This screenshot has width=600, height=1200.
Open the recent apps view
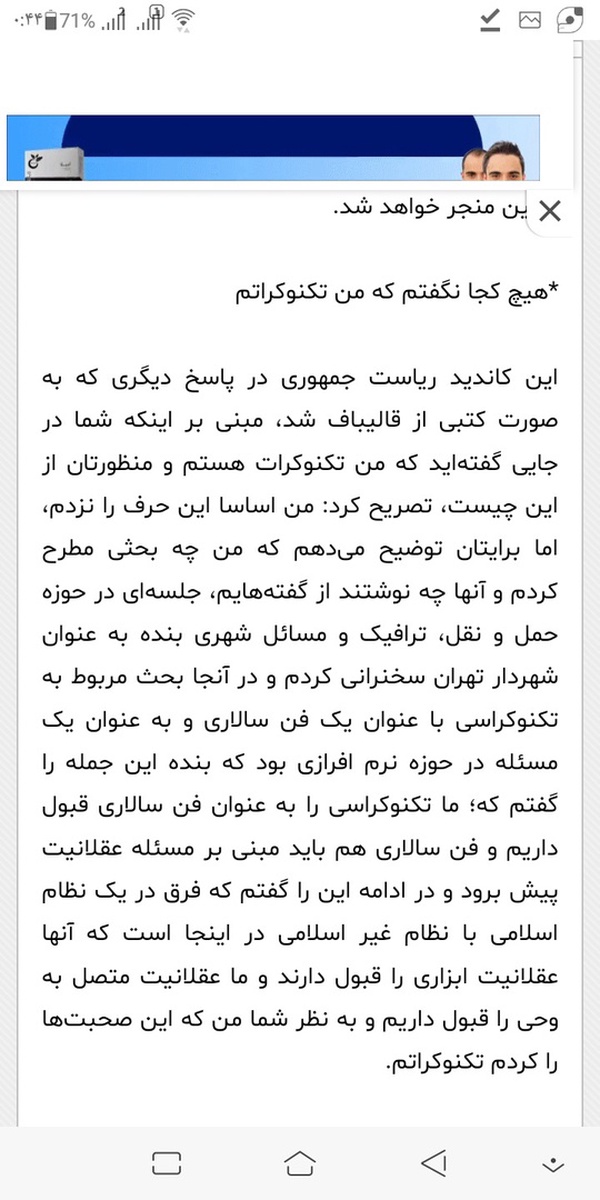click(166, 1160)
